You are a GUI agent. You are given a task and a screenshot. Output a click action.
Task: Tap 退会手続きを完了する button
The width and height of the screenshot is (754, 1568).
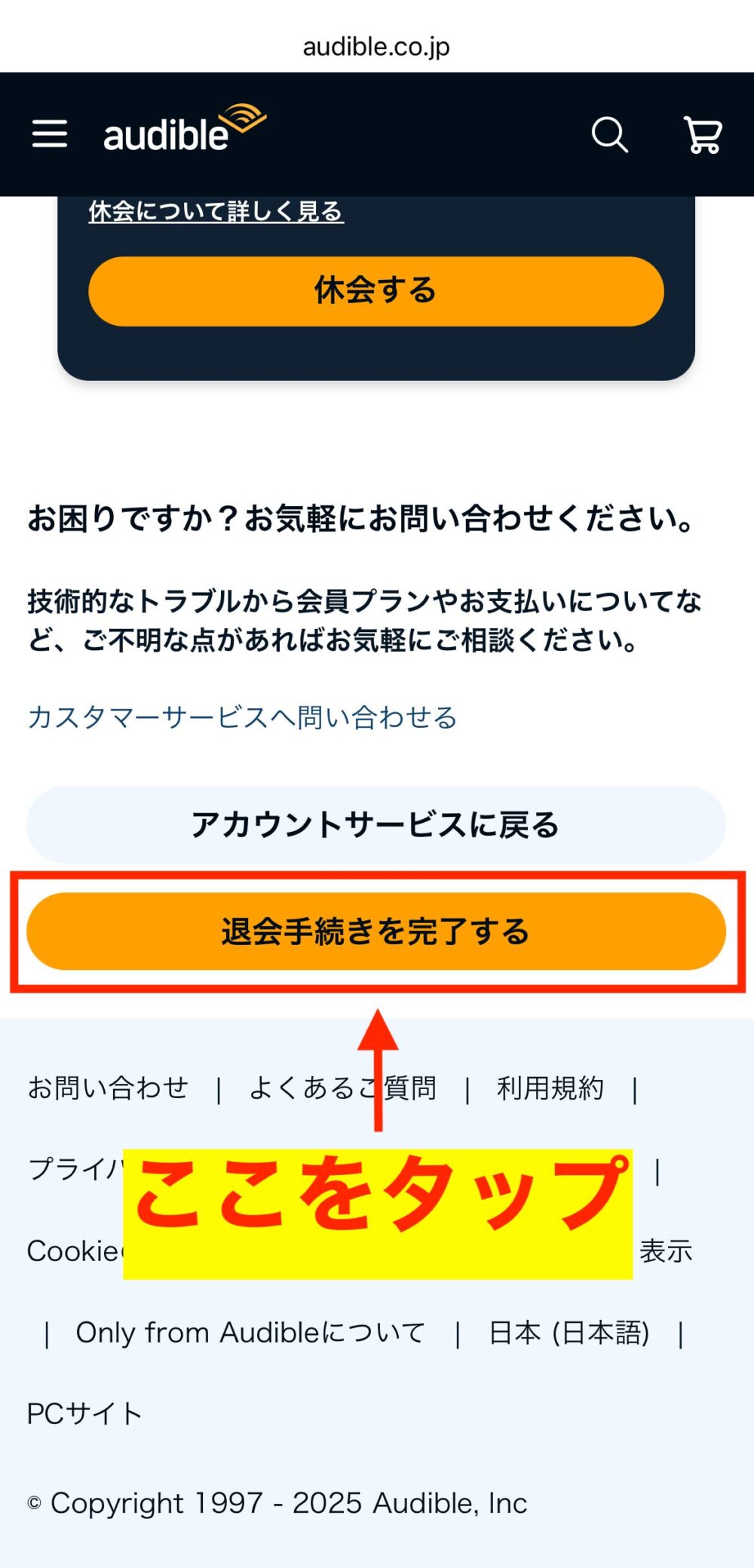coord(375,931)
